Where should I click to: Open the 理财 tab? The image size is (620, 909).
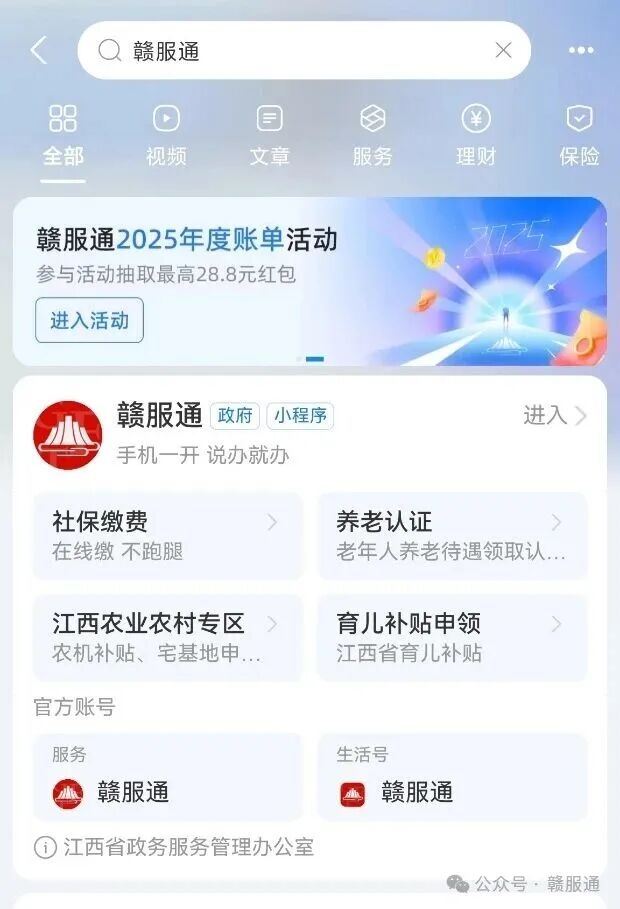pyautogui.click(x=476, y=135)
